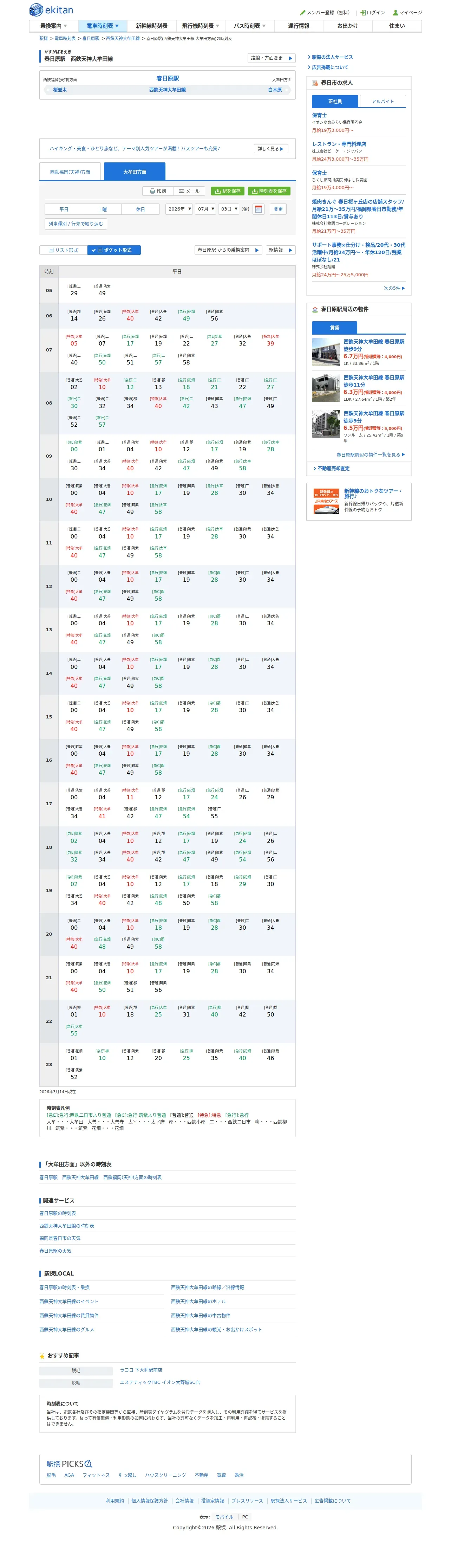Tap the ログイン link
Image resolution: width=451 pixels, height=1568 pixels.
click(372, 12)
